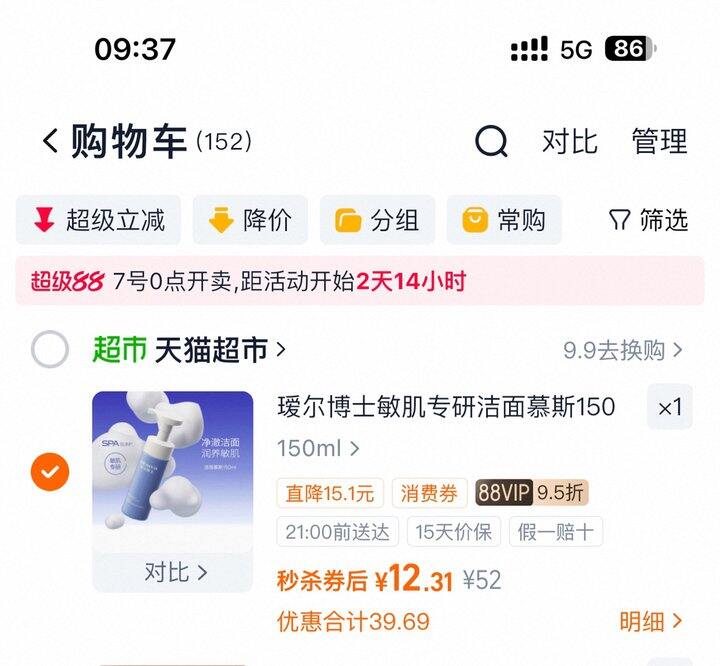The height and width of the screenshot is (666, 720).
Task: Open 管理 to manage cart items
Action: pyautogui.click(x=659, y=142)
